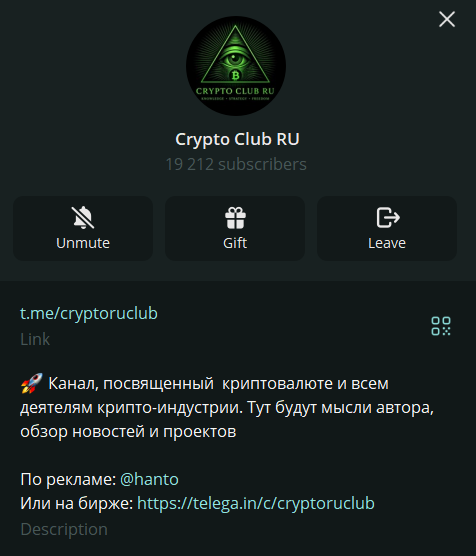Image resolution: width=476 pixels, height=556 pixels.
Task: Tap the t.me/cryptoruclub link
Action: point(89,313)
